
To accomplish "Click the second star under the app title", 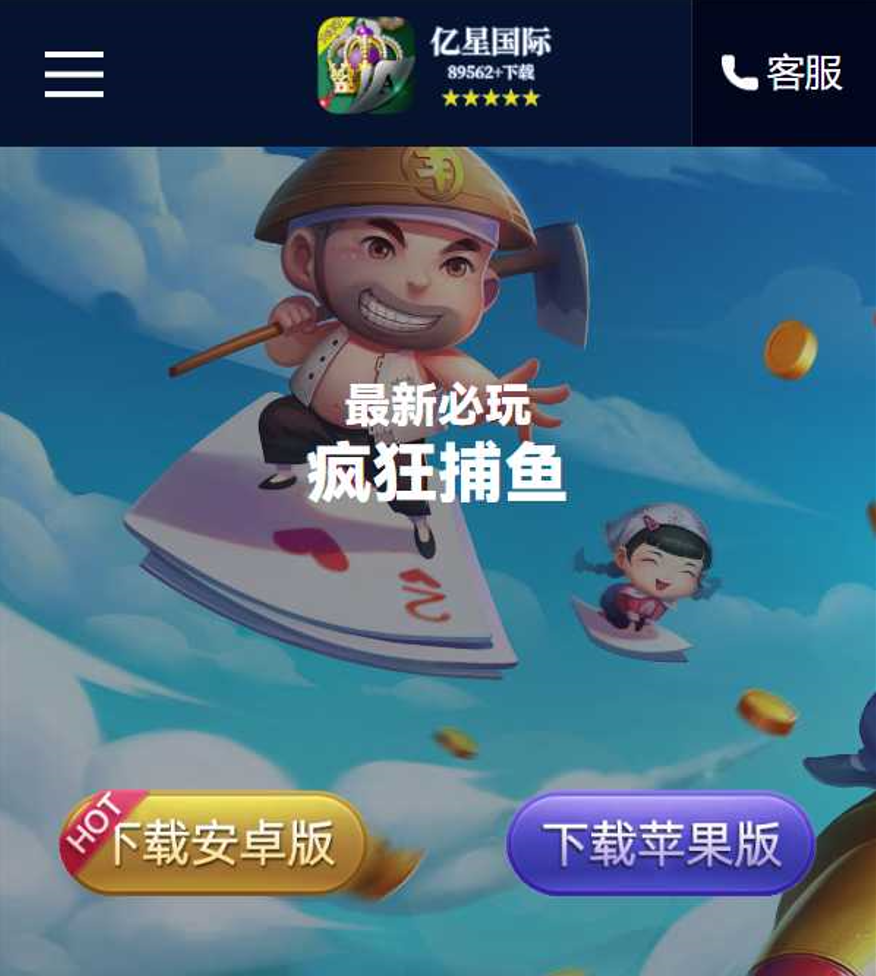I will coord(472,98).
